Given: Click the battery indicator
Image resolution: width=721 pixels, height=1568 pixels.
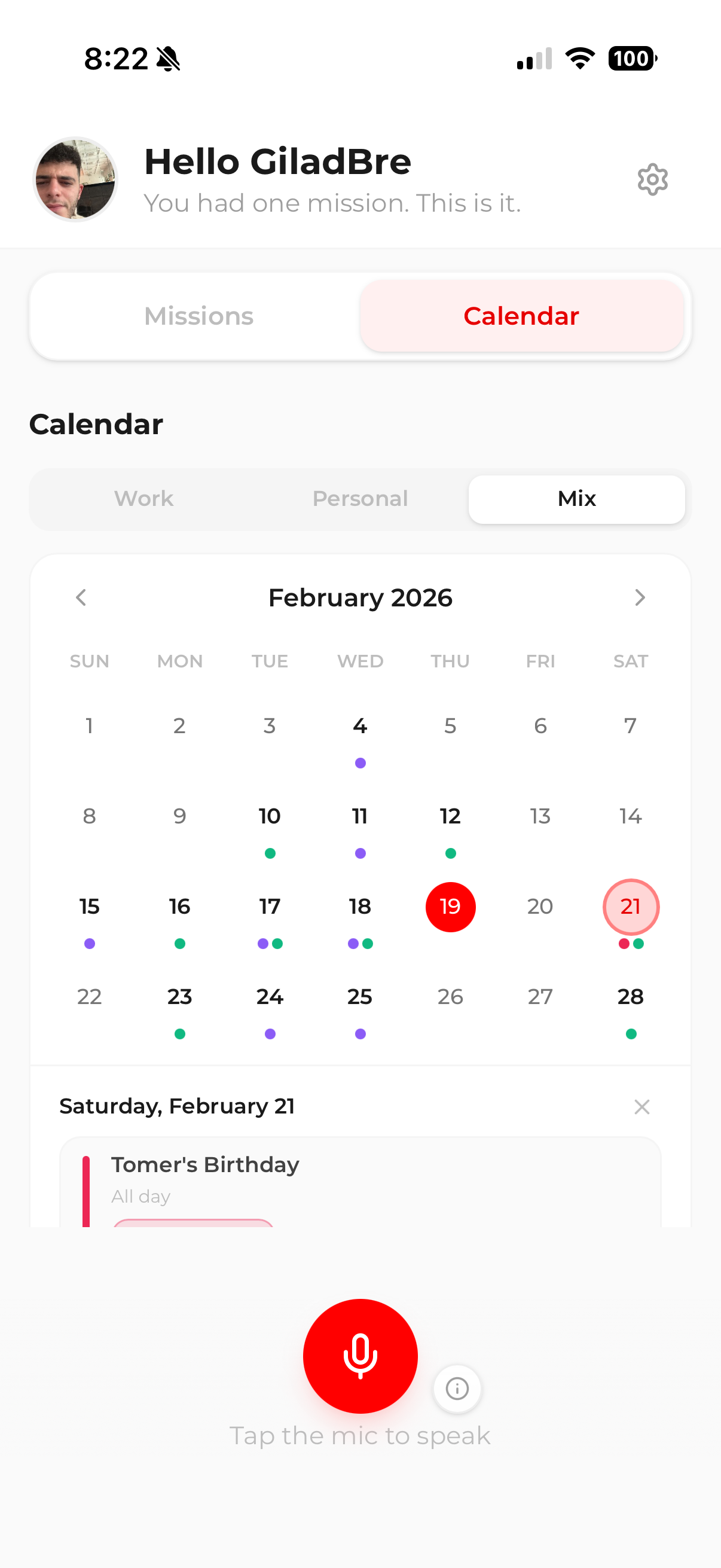Looking at the screenshot, I should click(631, 58).
